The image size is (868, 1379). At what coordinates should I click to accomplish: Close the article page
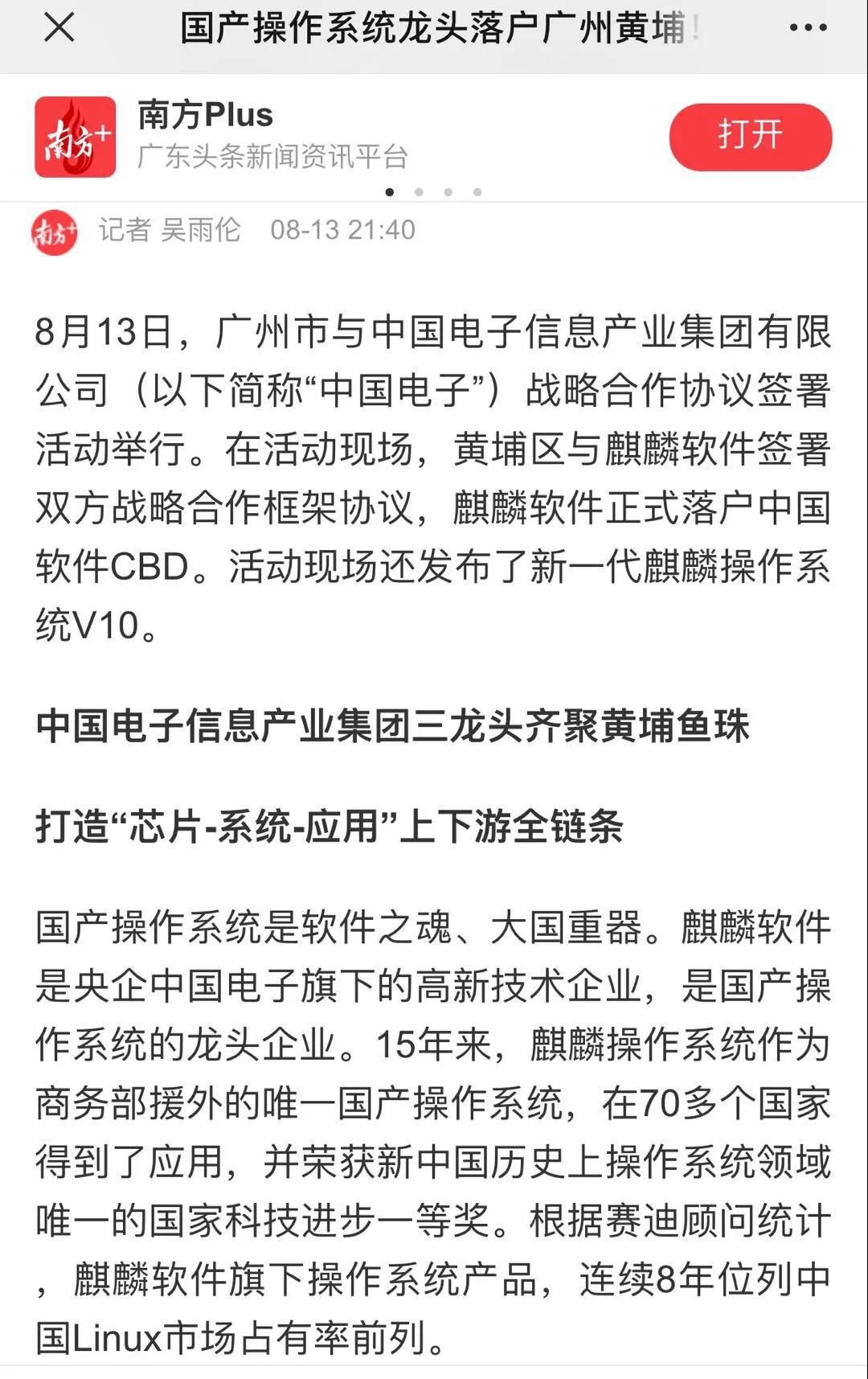click(x=59, y=28)
